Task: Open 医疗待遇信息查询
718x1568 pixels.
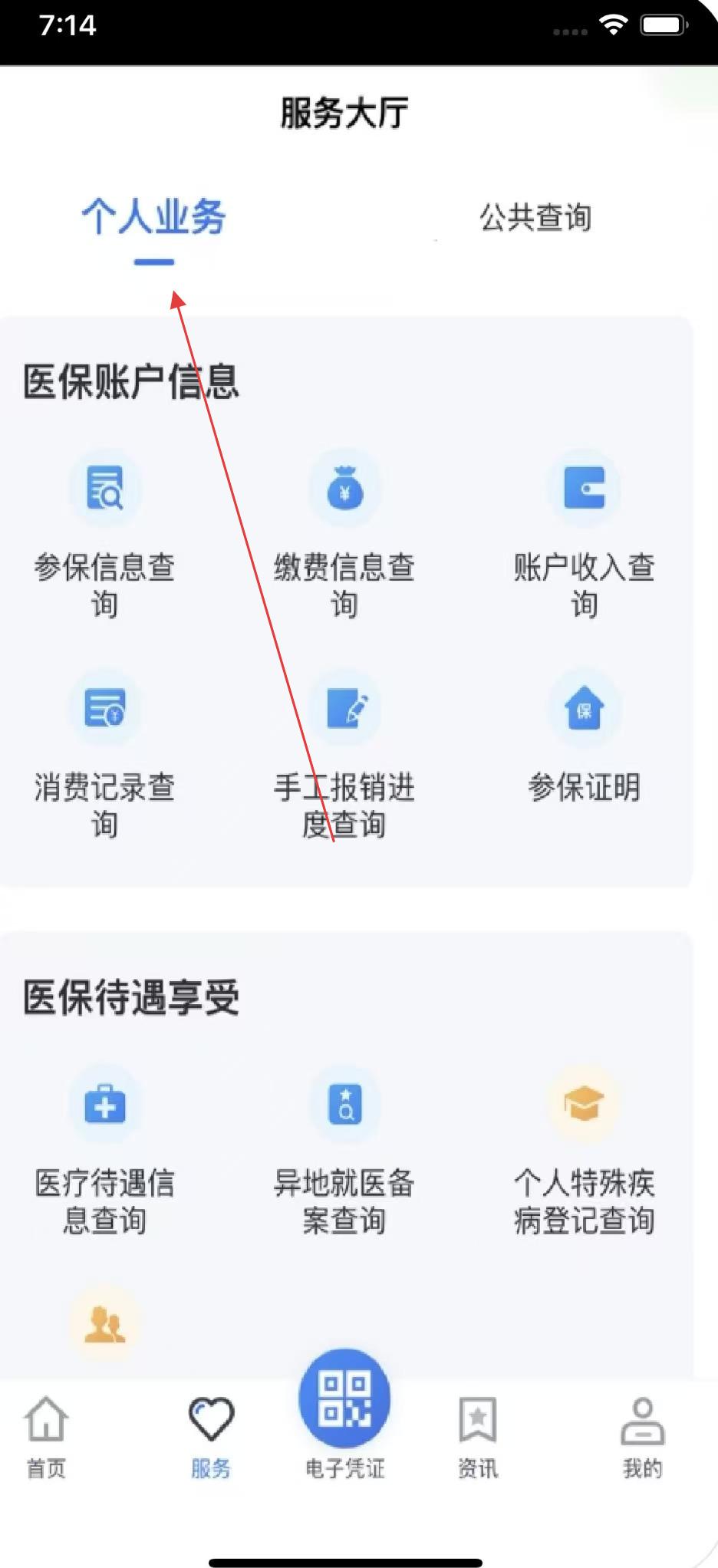Action: (x=105, y=1148)
